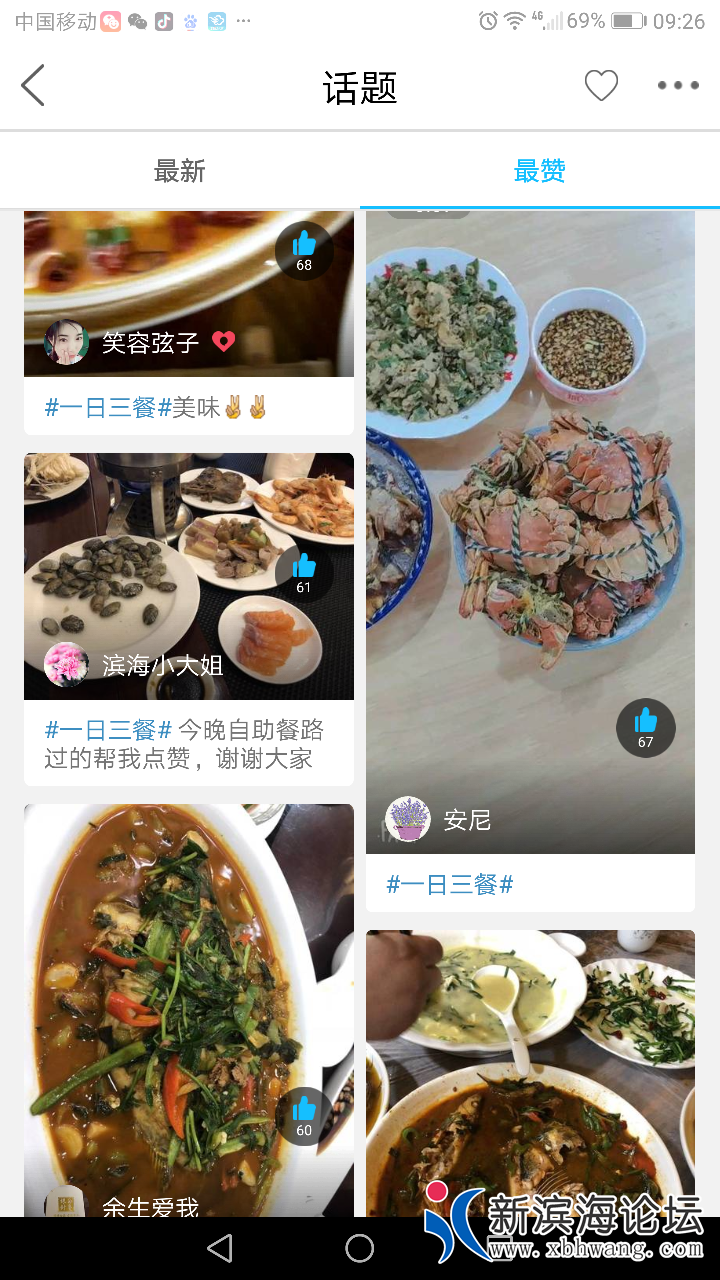Tap the system home button
Image resolution: width=720 pixels, height=1280 pixels.
(x=360, y=1248)
